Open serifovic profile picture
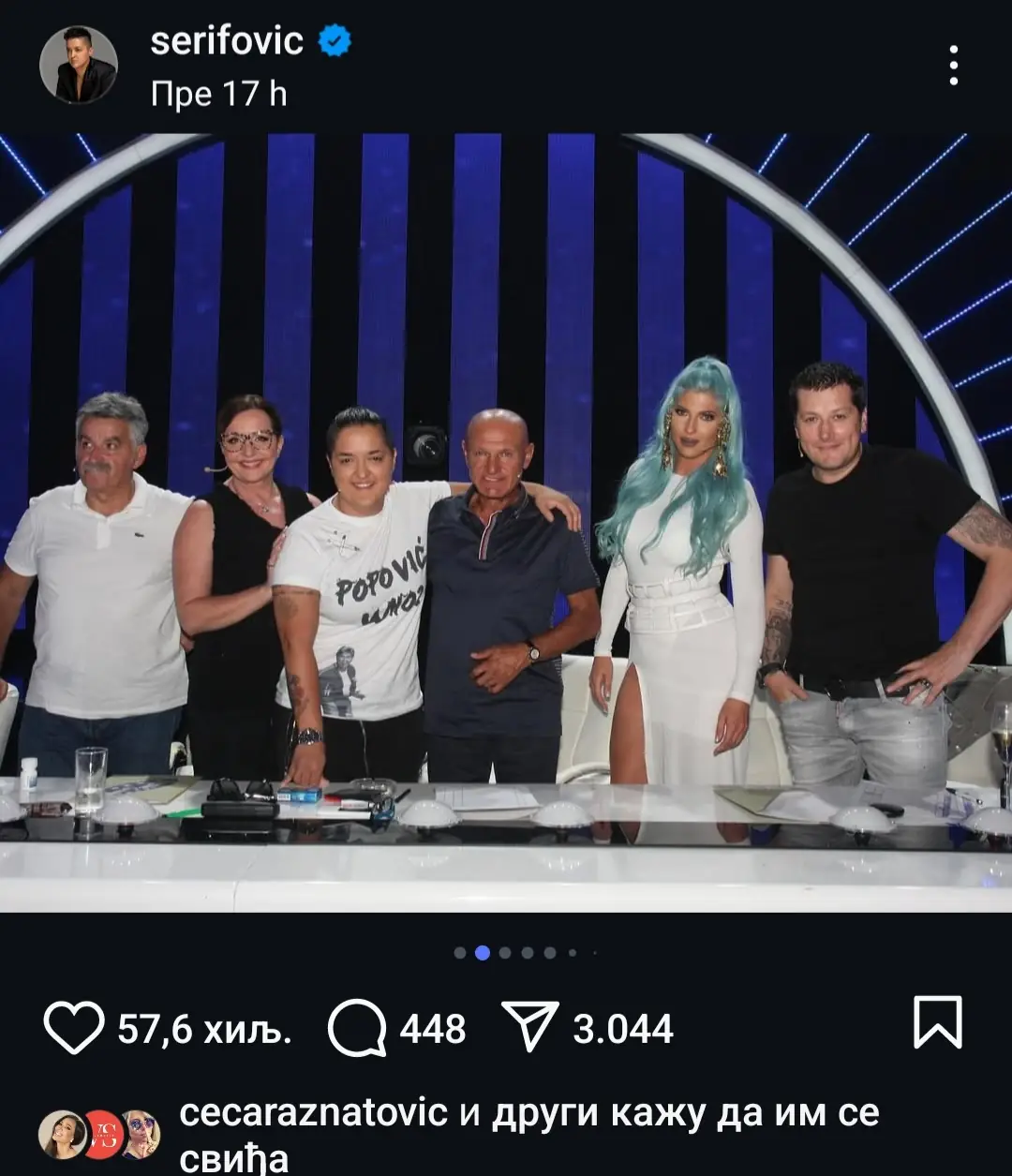Image resolution: width=1012 pixels, height=1176 pixels. click(79, 65)
